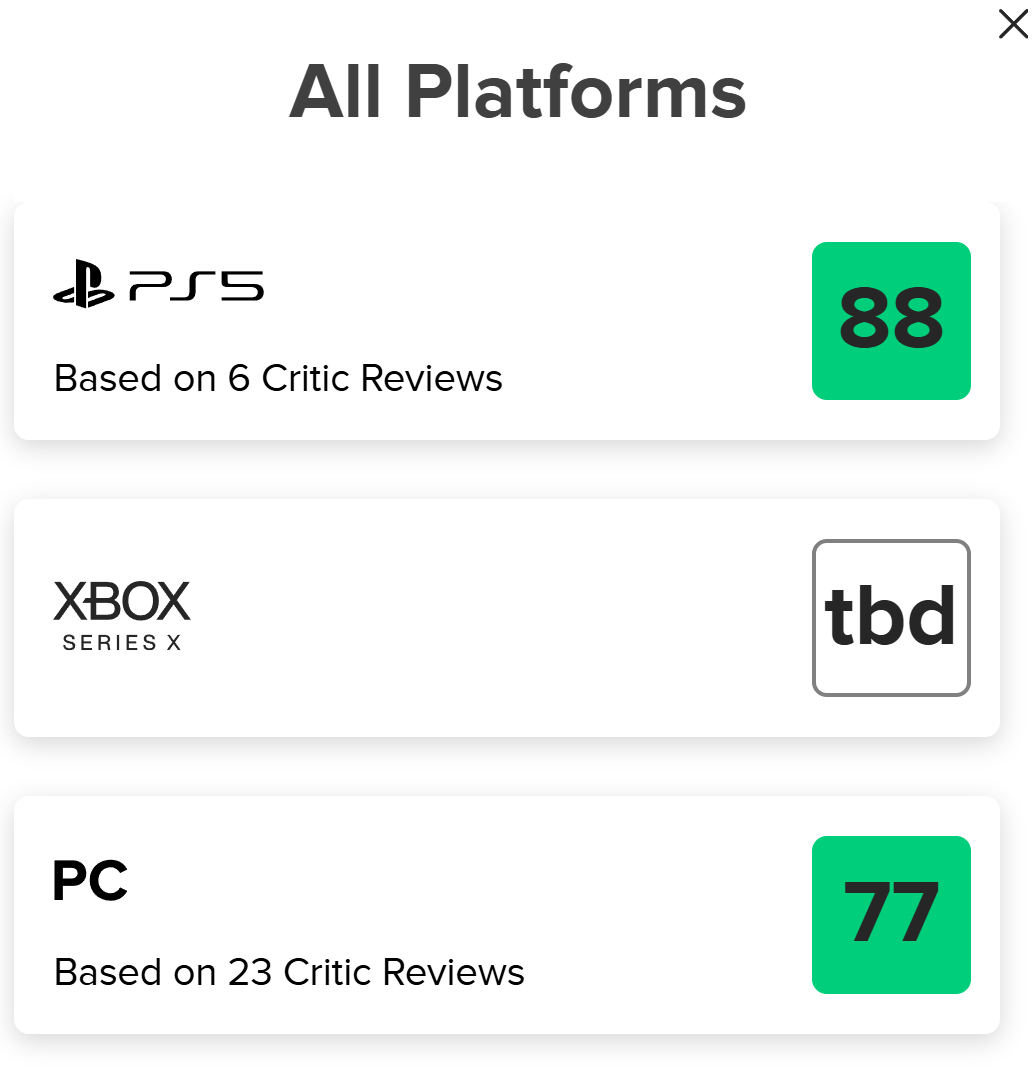This screenshot has width=1032, height=1073.
Task: Open the PS5 platform score card
Action: 506,321
